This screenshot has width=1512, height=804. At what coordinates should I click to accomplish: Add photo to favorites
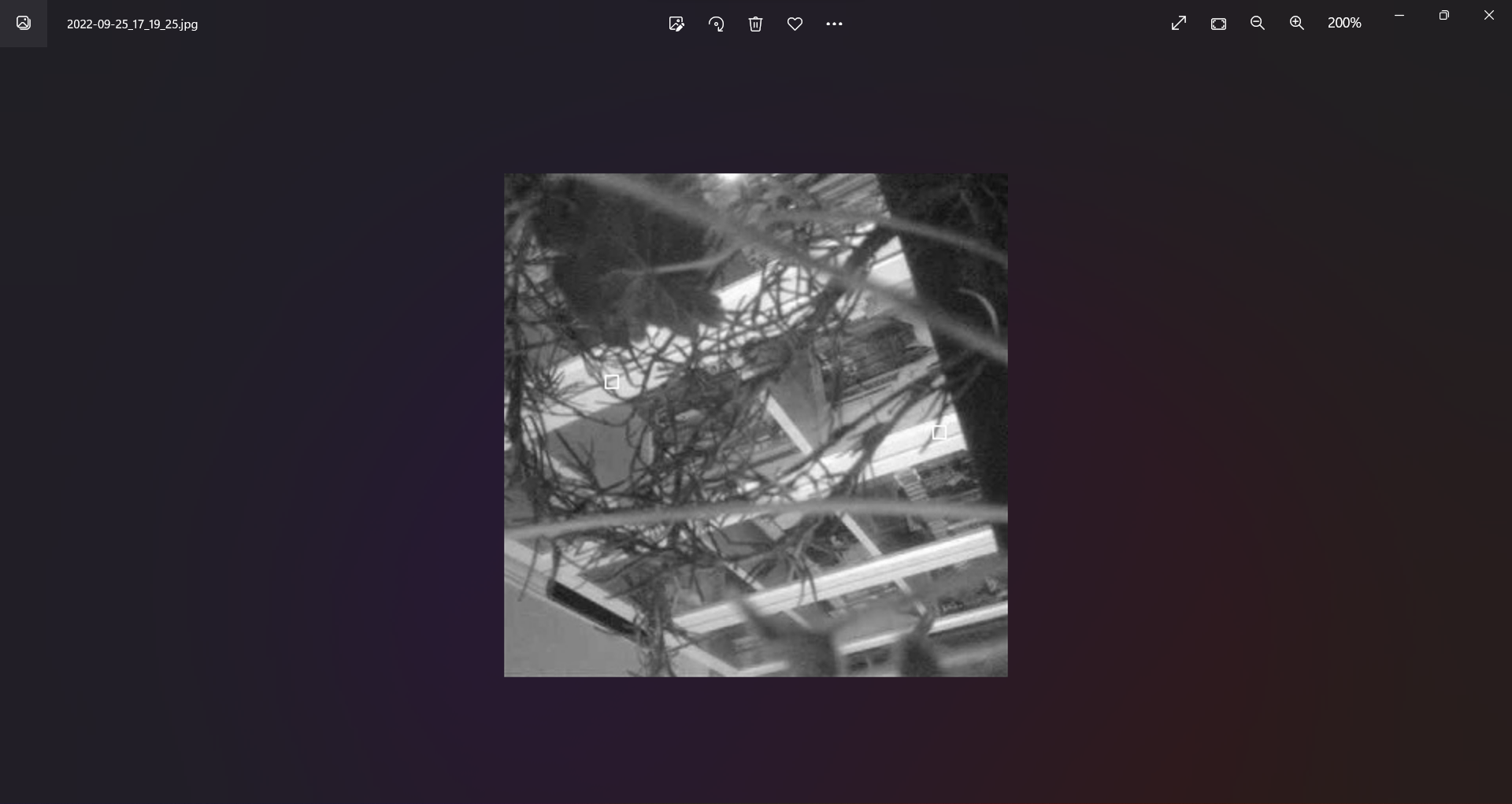pos(795,24)
